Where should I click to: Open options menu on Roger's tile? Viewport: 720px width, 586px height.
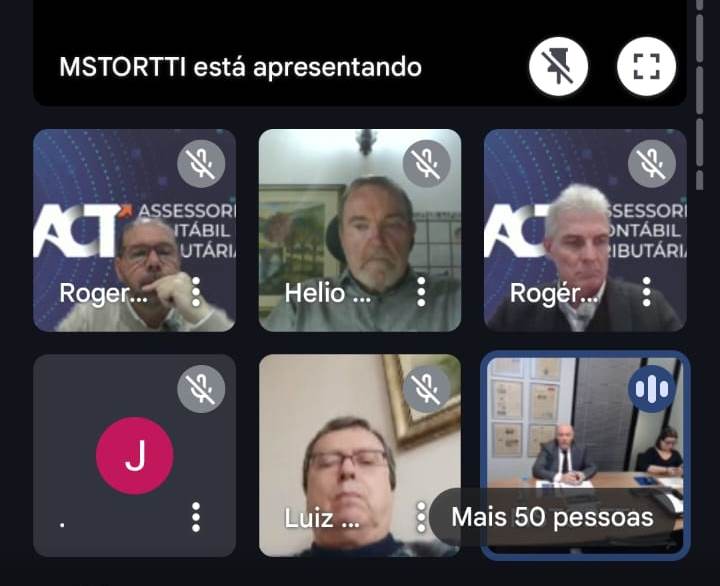[196, 291]
